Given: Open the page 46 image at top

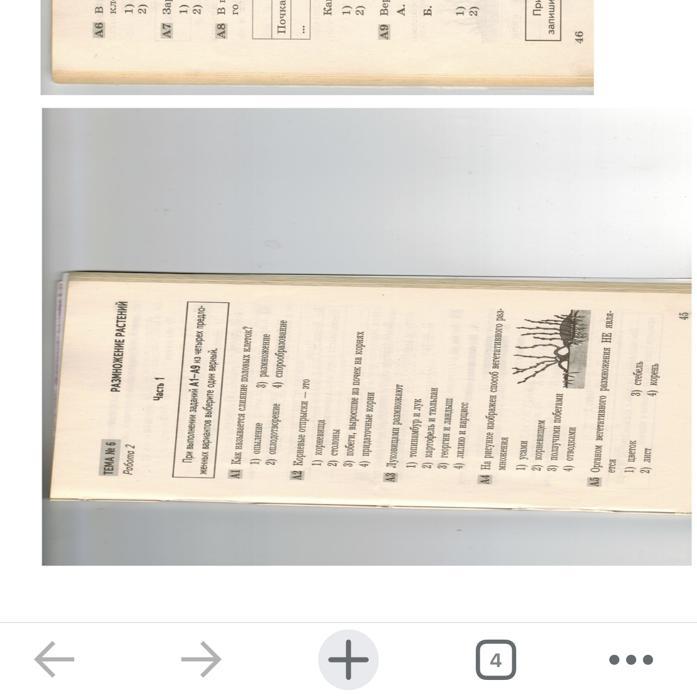Looking at the screenshot, I should 317,47.
